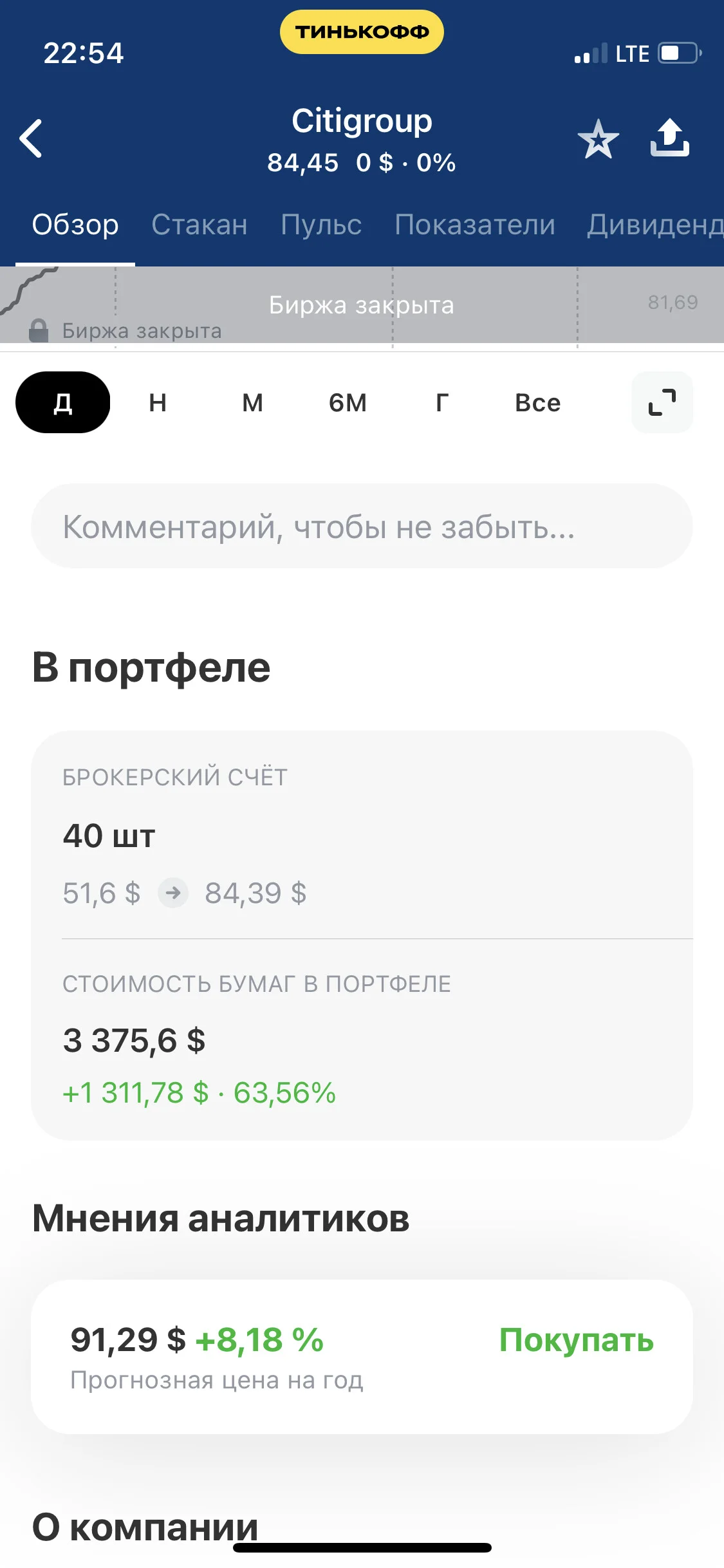Open the Брокерский счёт portfolio card
Viewport: 724px width, 1568px height.
[x=362, y=935]
